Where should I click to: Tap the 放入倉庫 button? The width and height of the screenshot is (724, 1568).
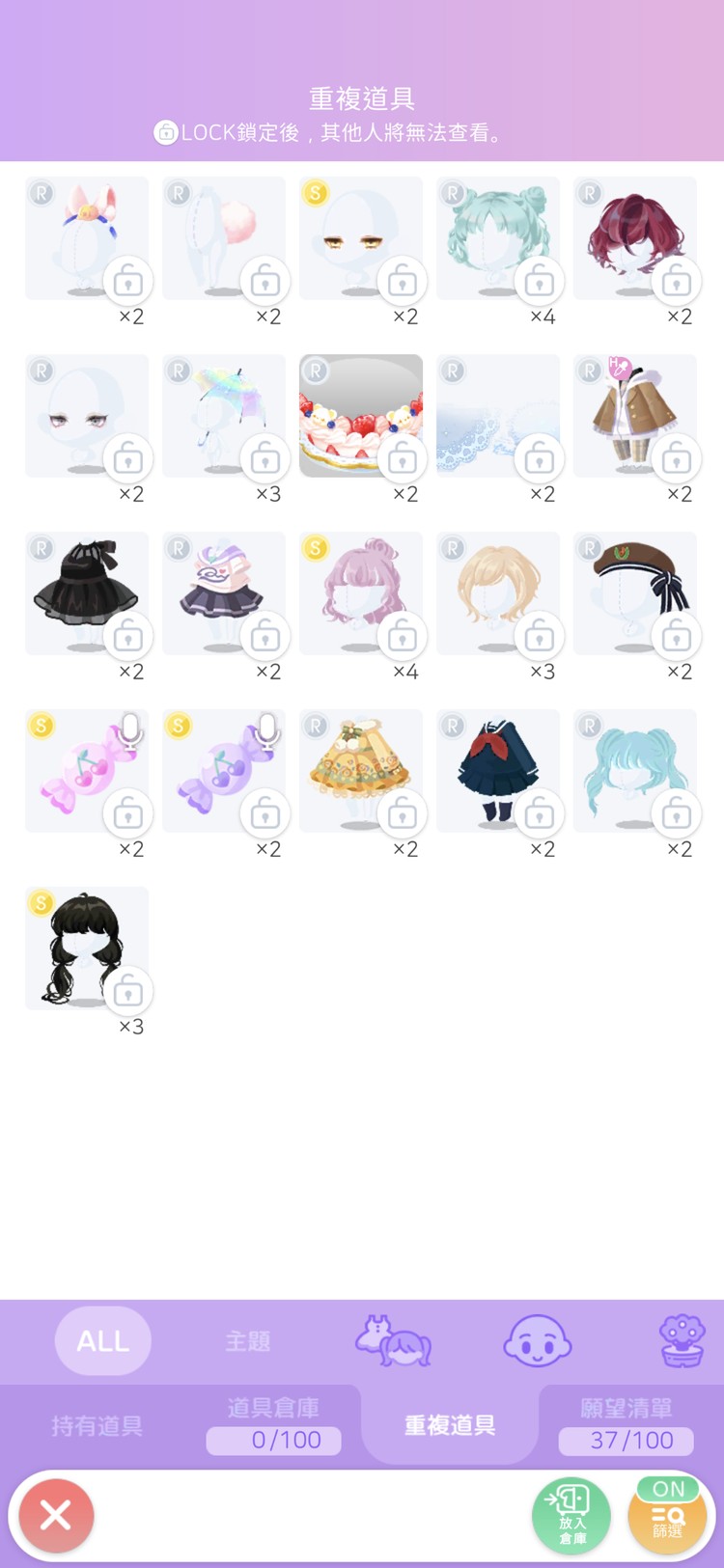tap(571, 1515)
